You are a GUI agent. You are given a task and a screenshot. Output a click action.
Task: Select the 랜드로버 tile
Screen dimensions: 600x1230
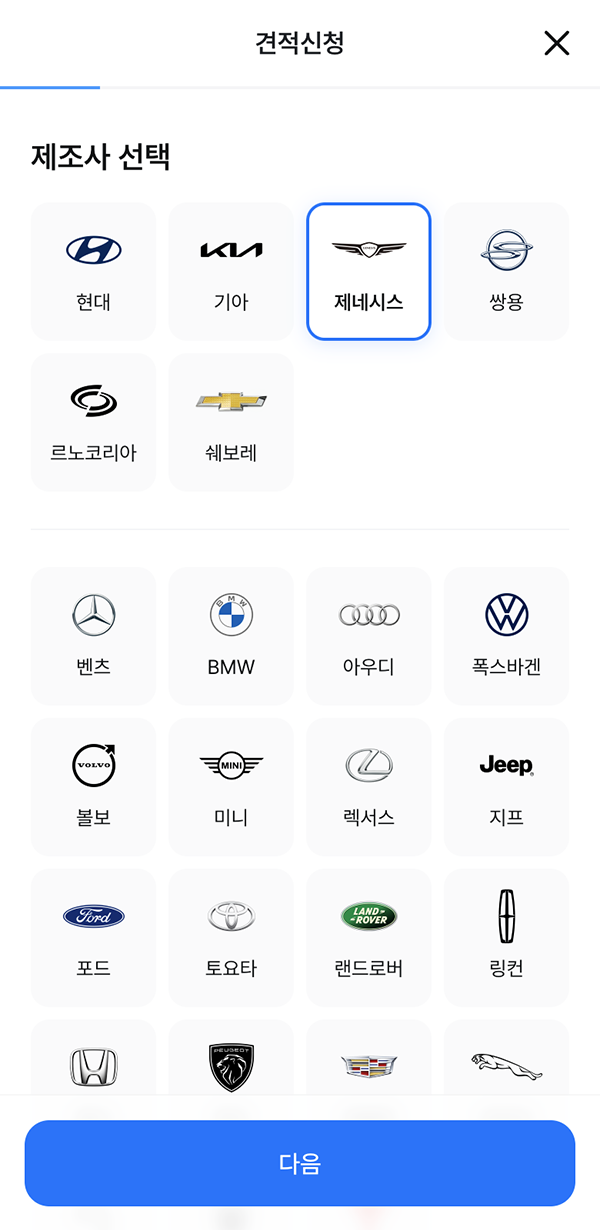[x=369, y=938]
